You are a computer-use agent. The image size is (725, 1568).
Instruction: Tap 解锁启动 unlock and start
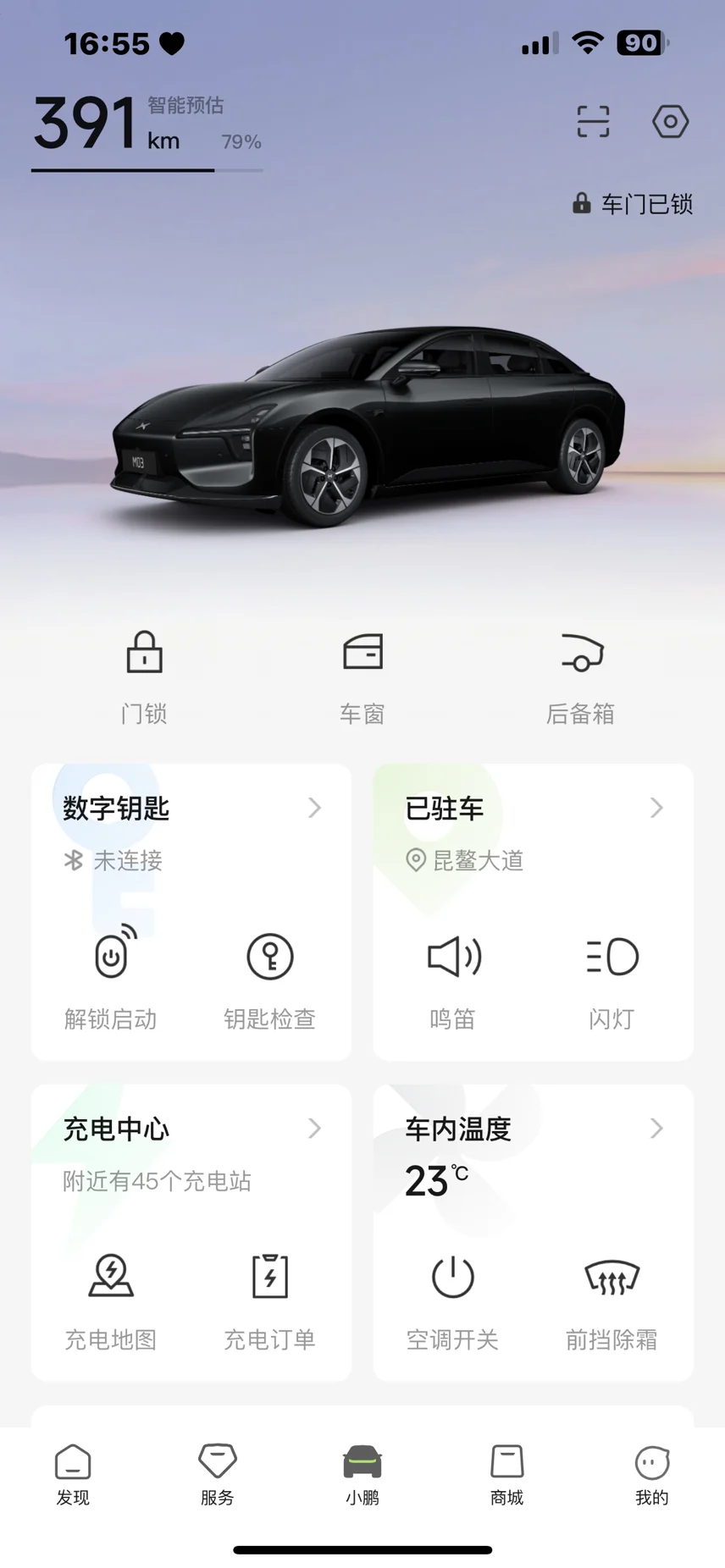coord(111,978)
